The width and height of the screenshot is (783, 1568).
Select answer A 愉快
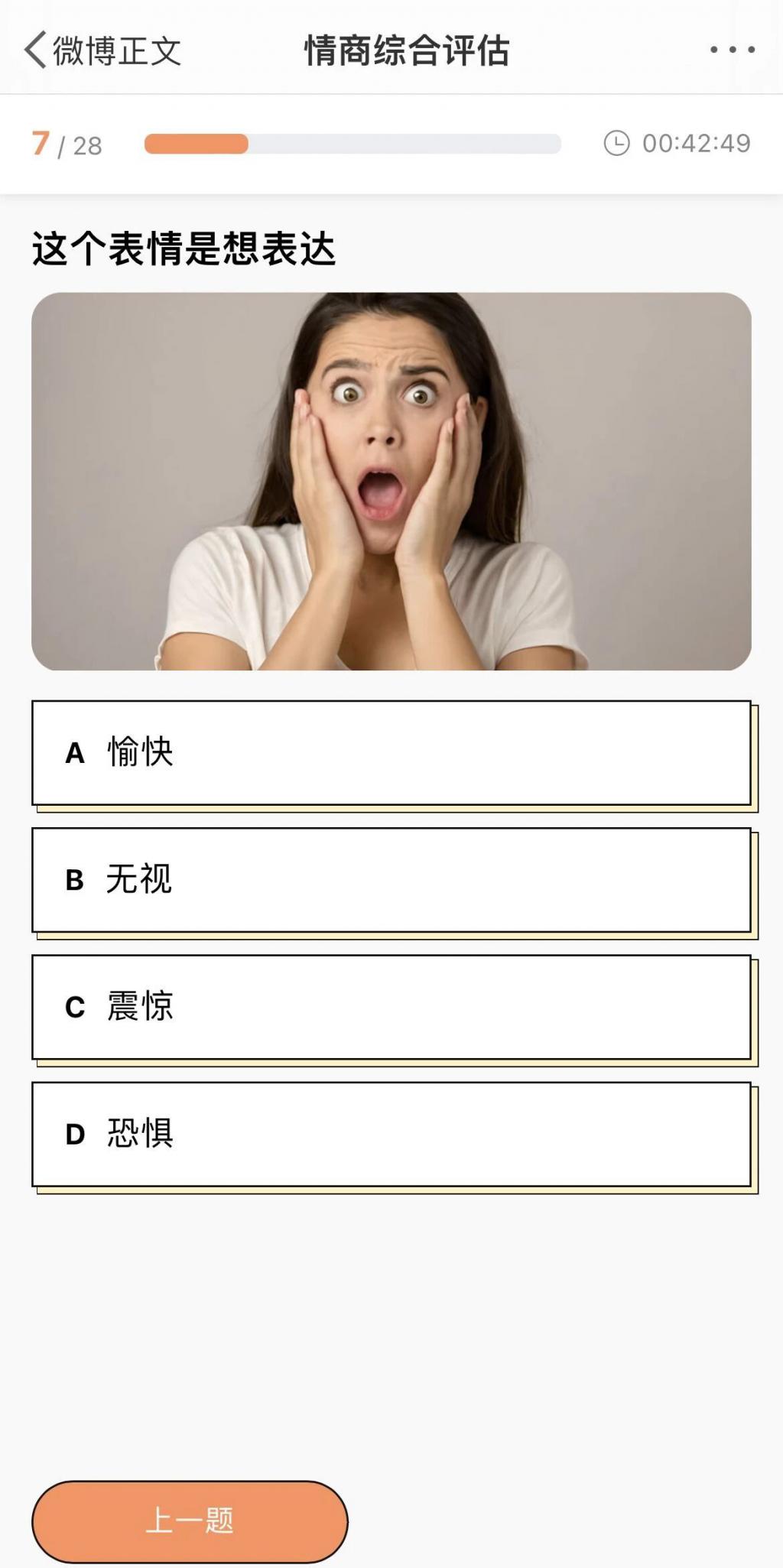(x=391, y=753)
